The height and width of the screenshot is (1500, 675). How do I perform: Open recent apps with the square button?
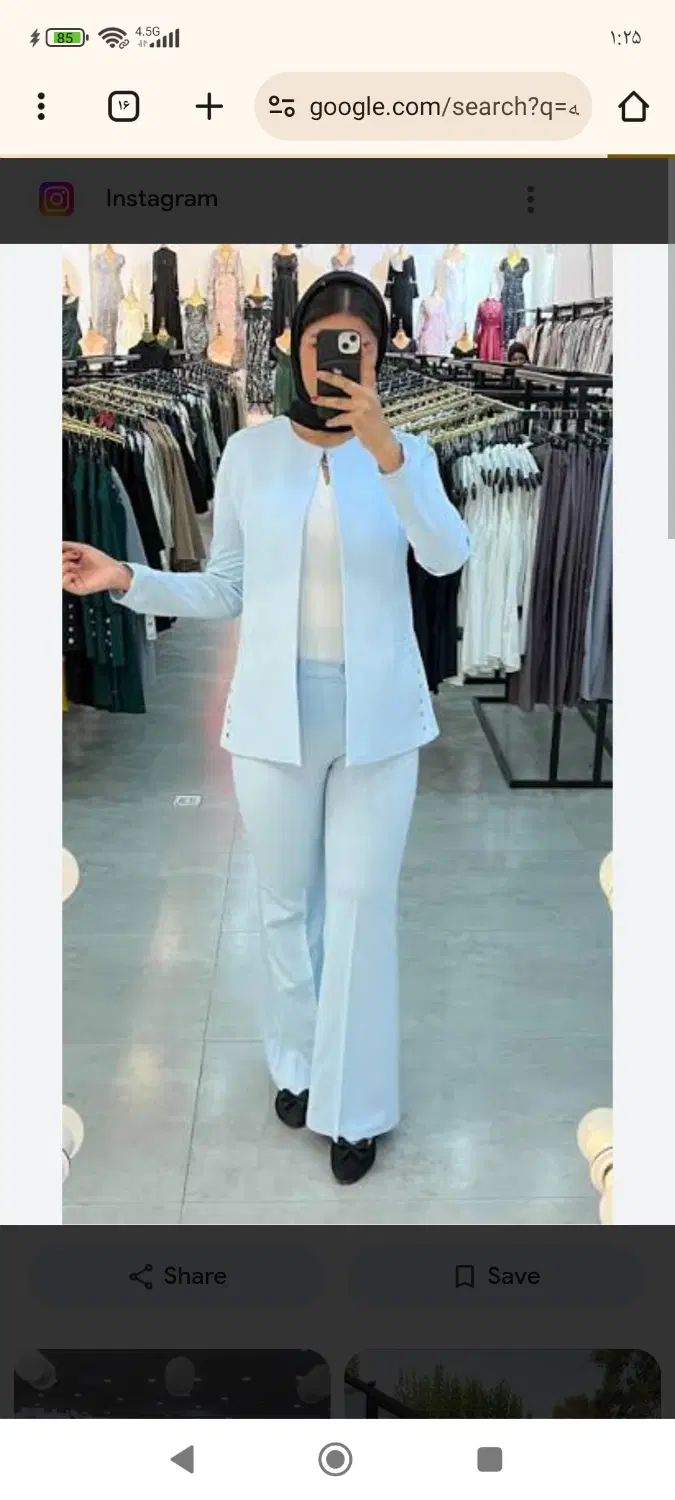[x=489, y=1460]
